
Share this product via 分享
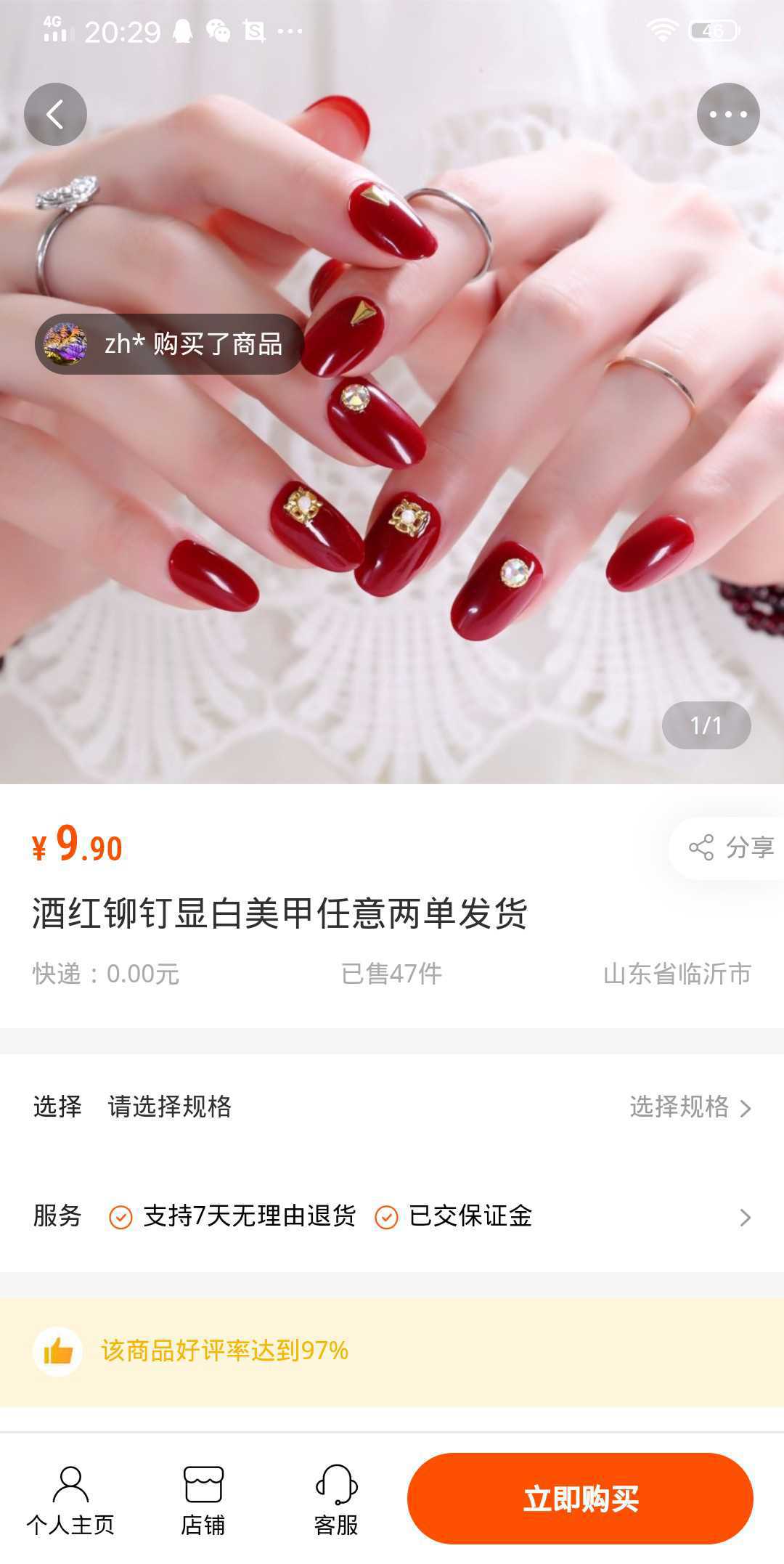click(x=731, y=847)
